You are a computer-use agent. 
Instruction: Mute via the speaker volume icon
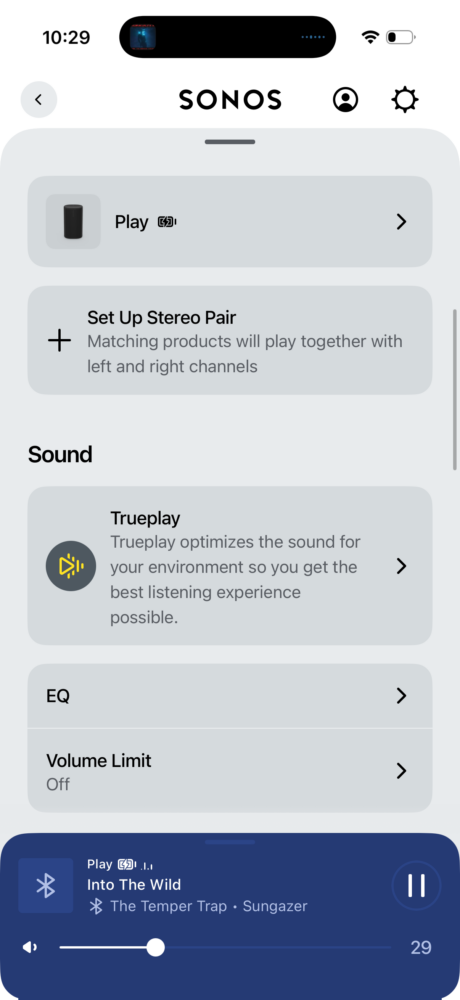[x=29, y=948]
